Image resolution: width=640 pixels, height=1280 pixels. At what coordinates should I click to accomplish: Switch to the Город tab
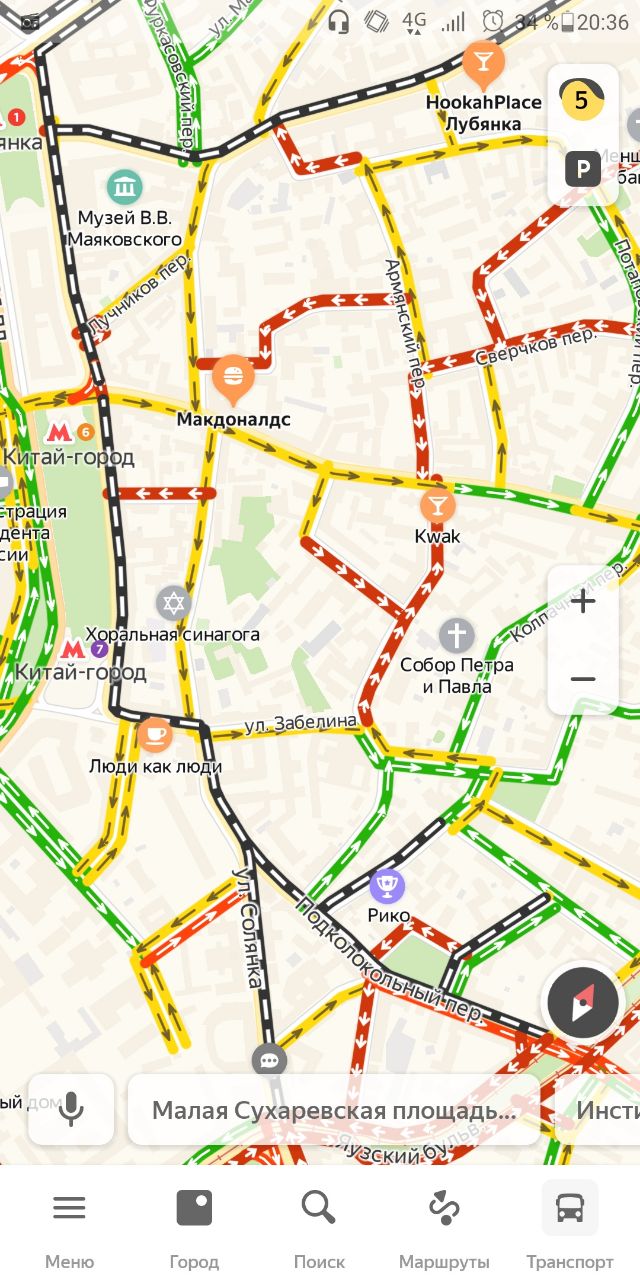pyautogui.click(x=194, y=1226)
